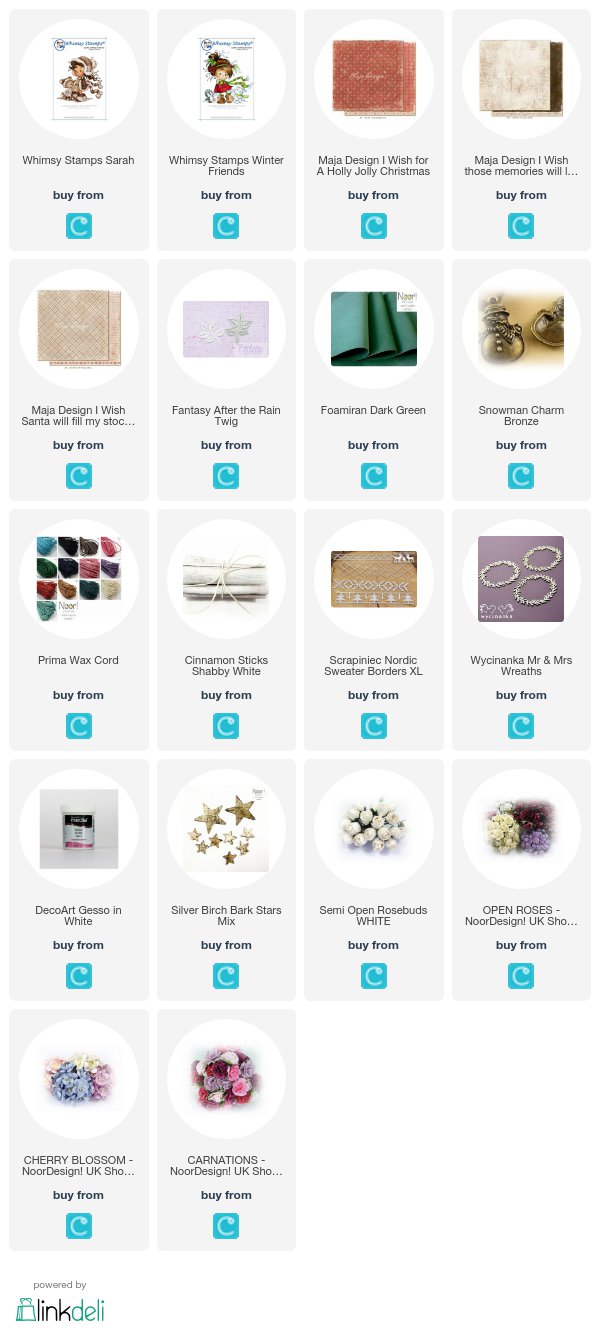The width and height of the screenshot is (600, 1331).
Task: Open the Snowman Charm Bronze image
Action: (x=521, y=329)
